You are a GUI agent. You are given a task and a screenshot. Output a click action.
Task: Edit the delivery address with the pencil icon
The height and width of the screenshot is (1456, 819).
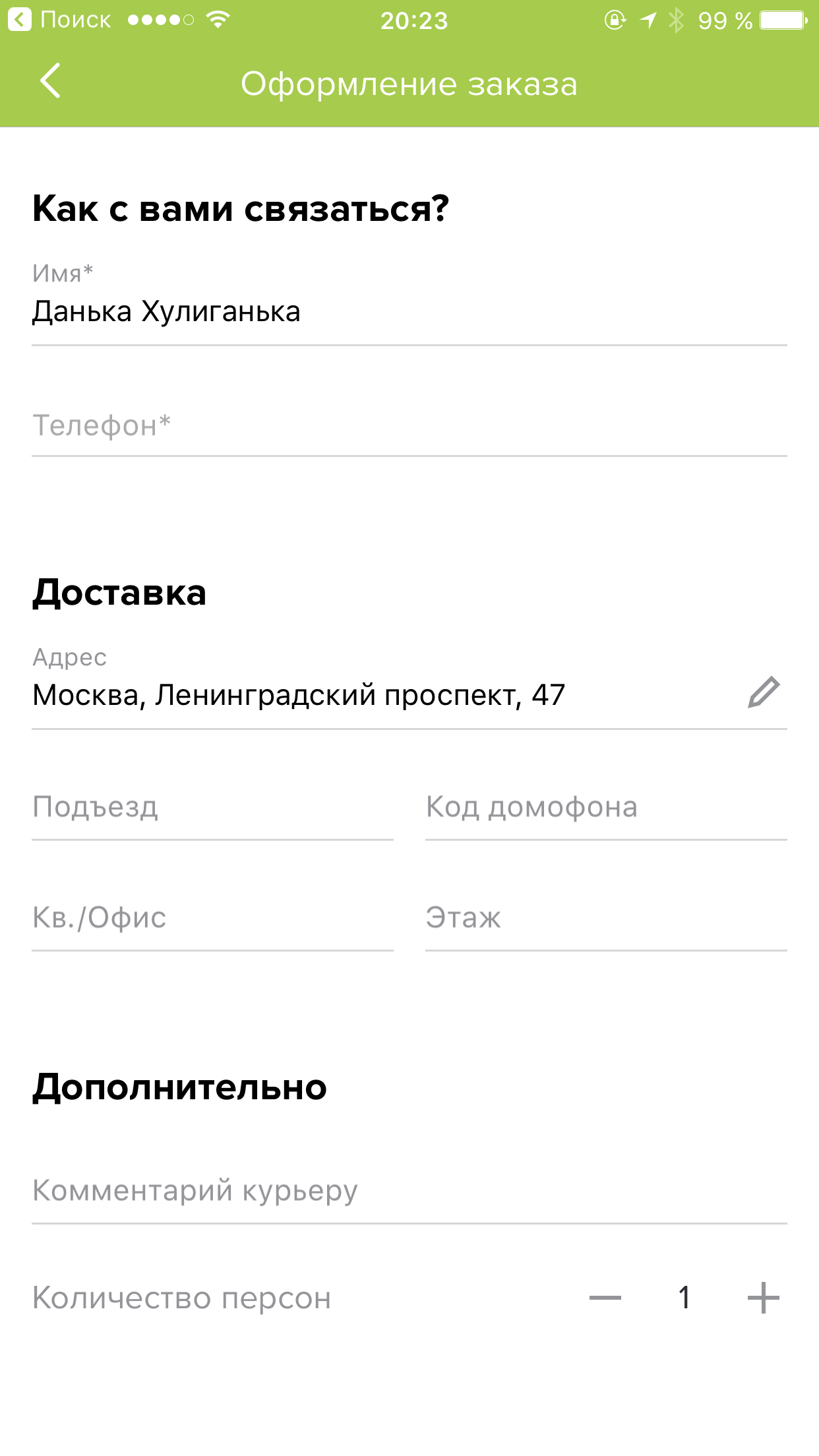click(x=764, y=692)
